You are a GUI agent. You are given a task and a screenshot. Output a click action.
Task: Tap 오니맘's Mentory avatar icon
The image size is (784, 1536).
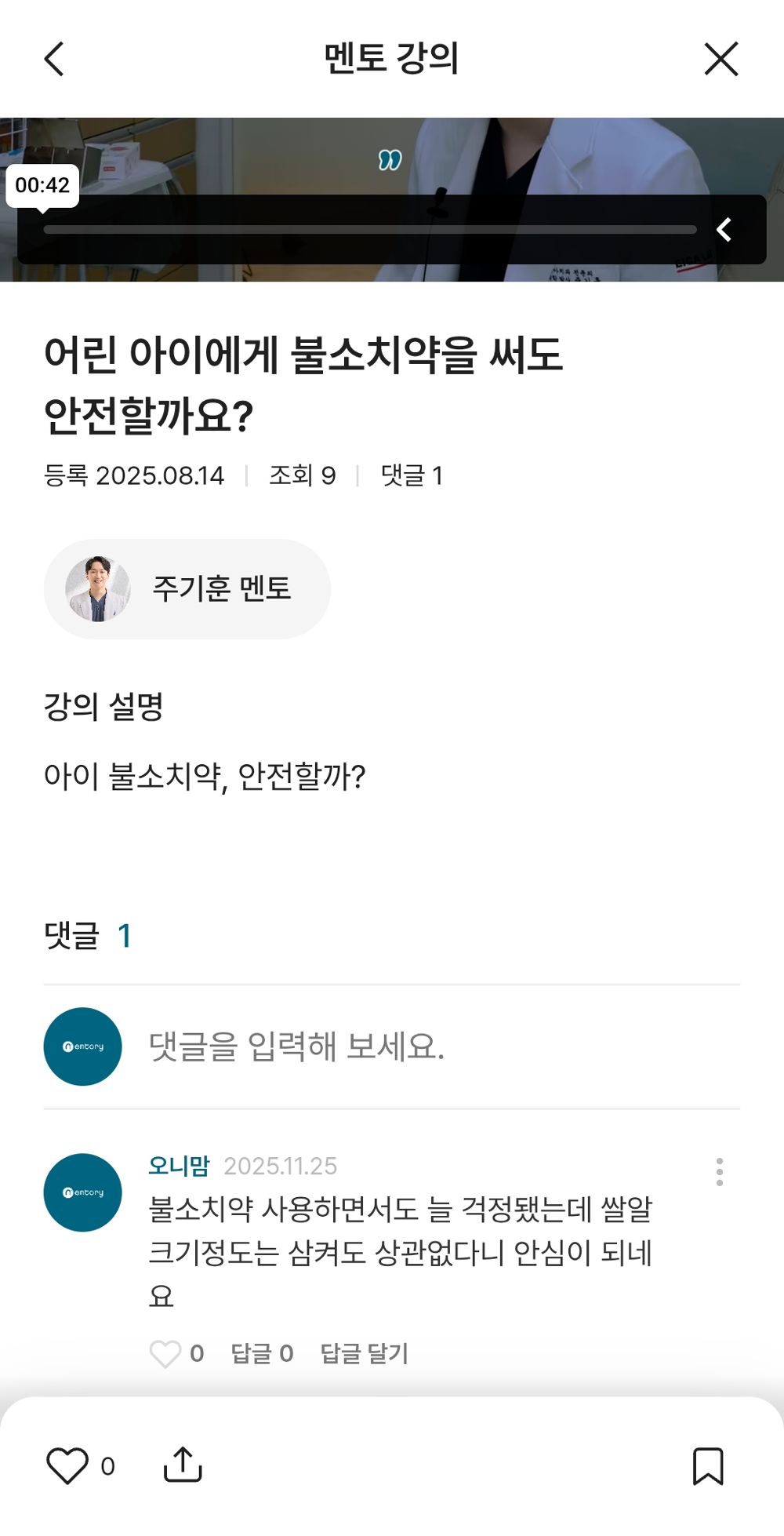click(82, 1192)
